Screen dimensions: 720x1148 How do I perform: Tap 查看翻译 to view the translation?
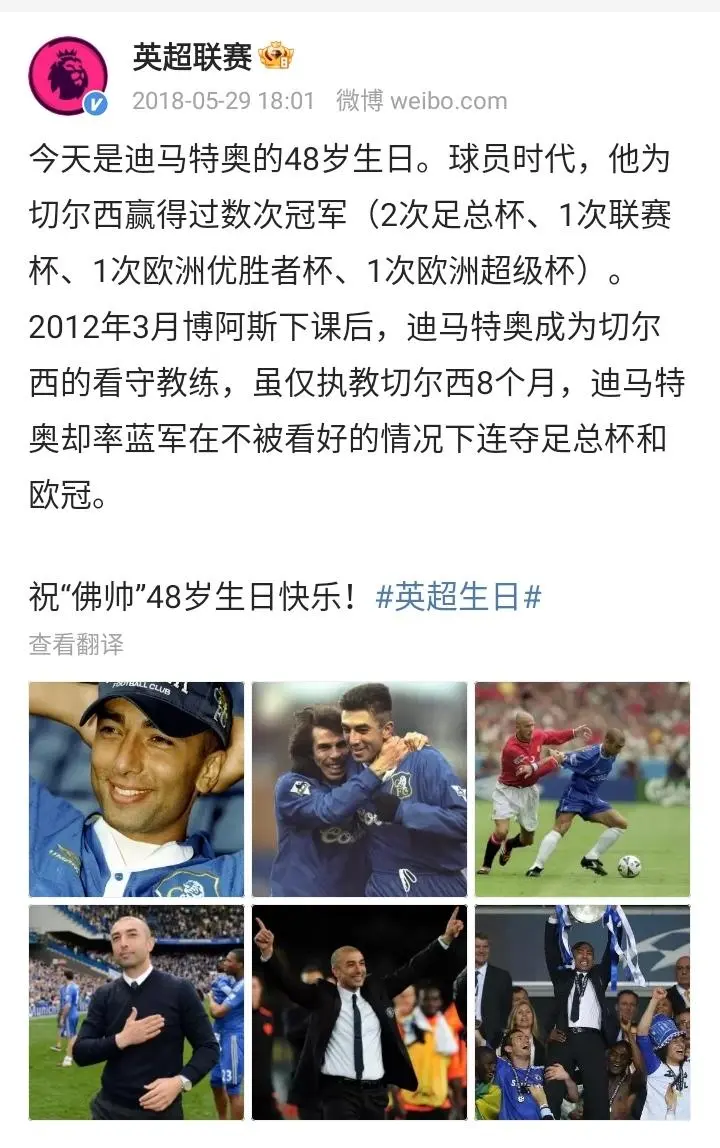(x=76, y=645)
